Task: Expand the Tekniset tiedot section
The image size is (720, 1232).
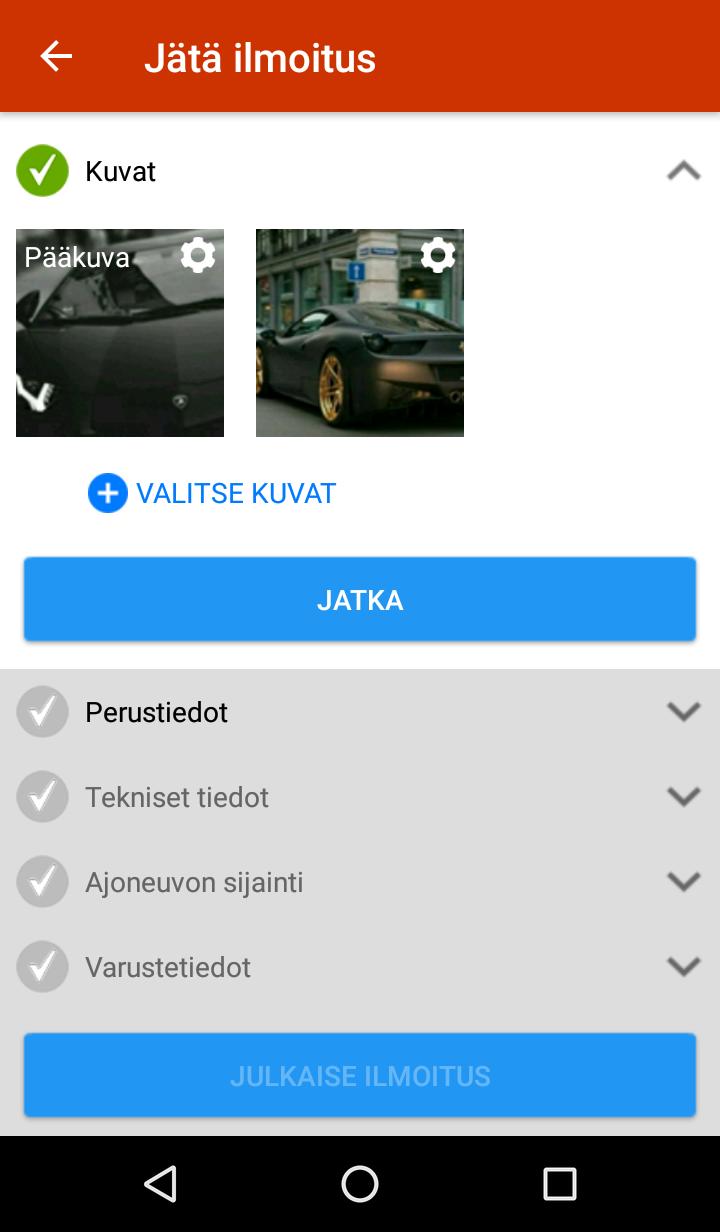Action: pos(683,797)
